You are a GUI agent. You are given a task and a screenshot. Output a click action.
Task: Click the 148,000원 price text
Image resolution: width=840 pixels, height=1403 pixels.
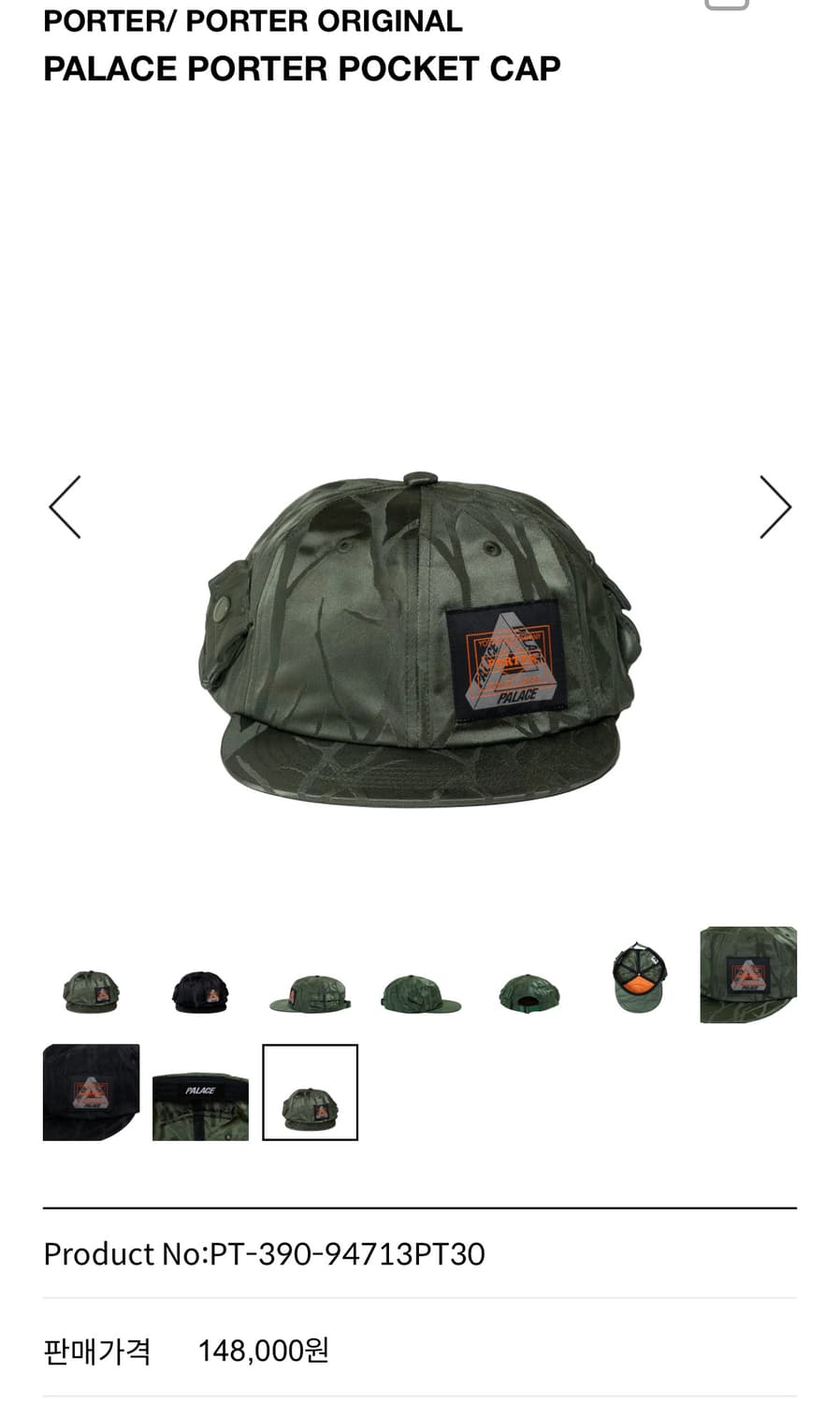click(x=263, y=1351)
